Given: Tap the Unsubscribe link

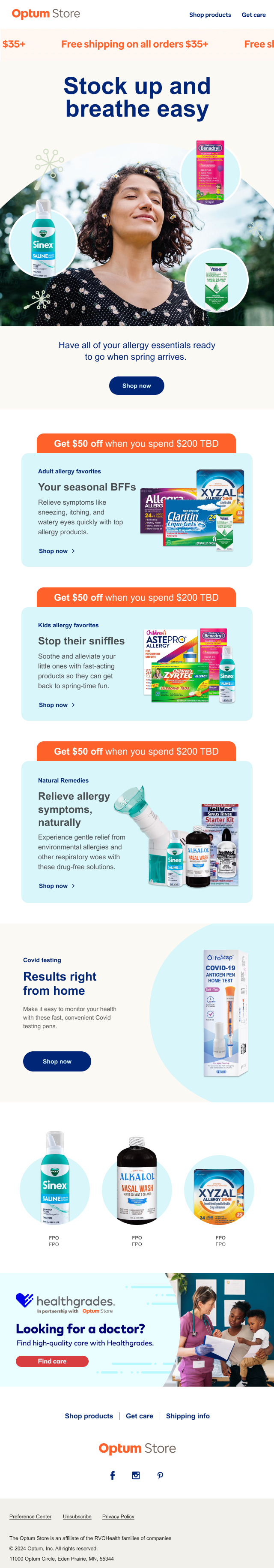Looking at the screenshot, I should [77, 1516].
